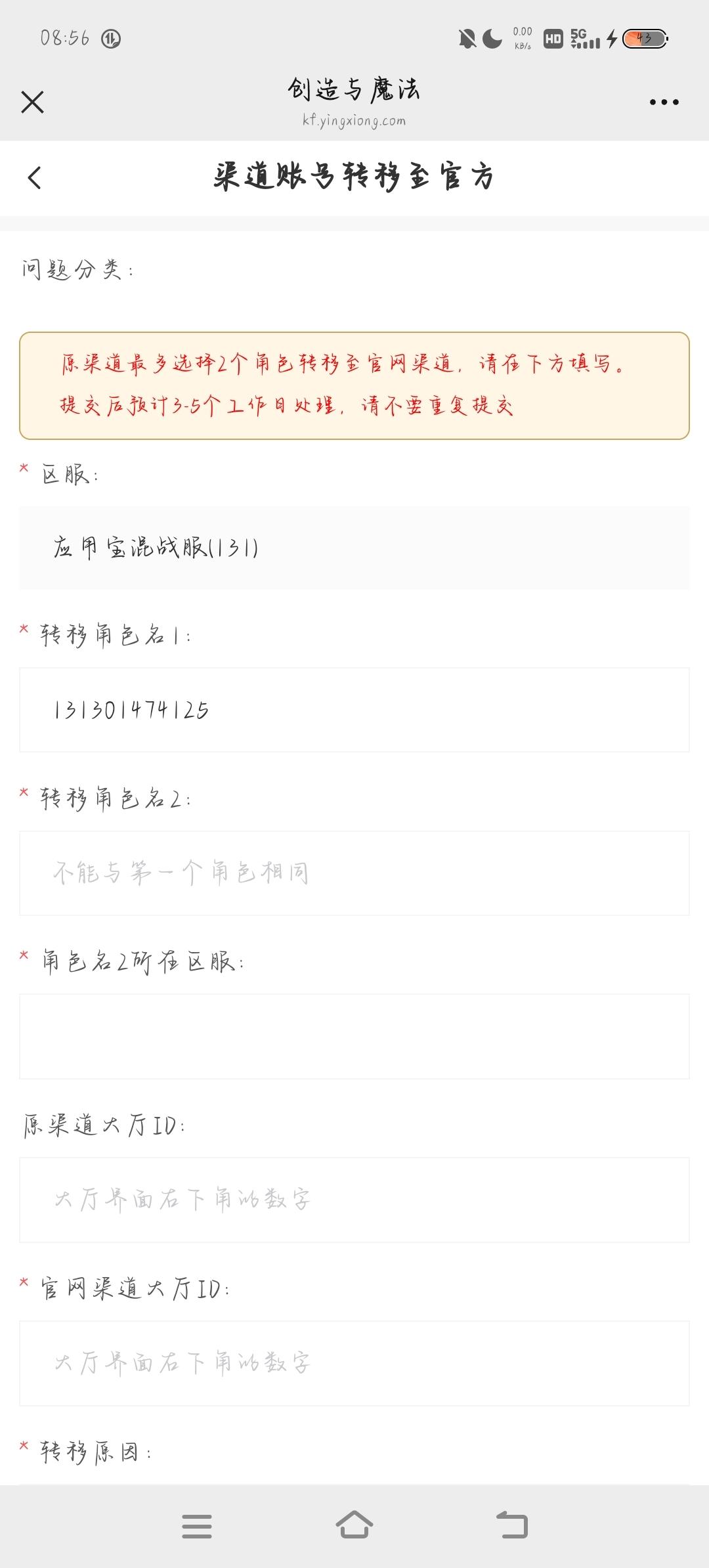Check the battery indicator in status bar
The width and height of the screenshot is (709, 1568).
645,39
